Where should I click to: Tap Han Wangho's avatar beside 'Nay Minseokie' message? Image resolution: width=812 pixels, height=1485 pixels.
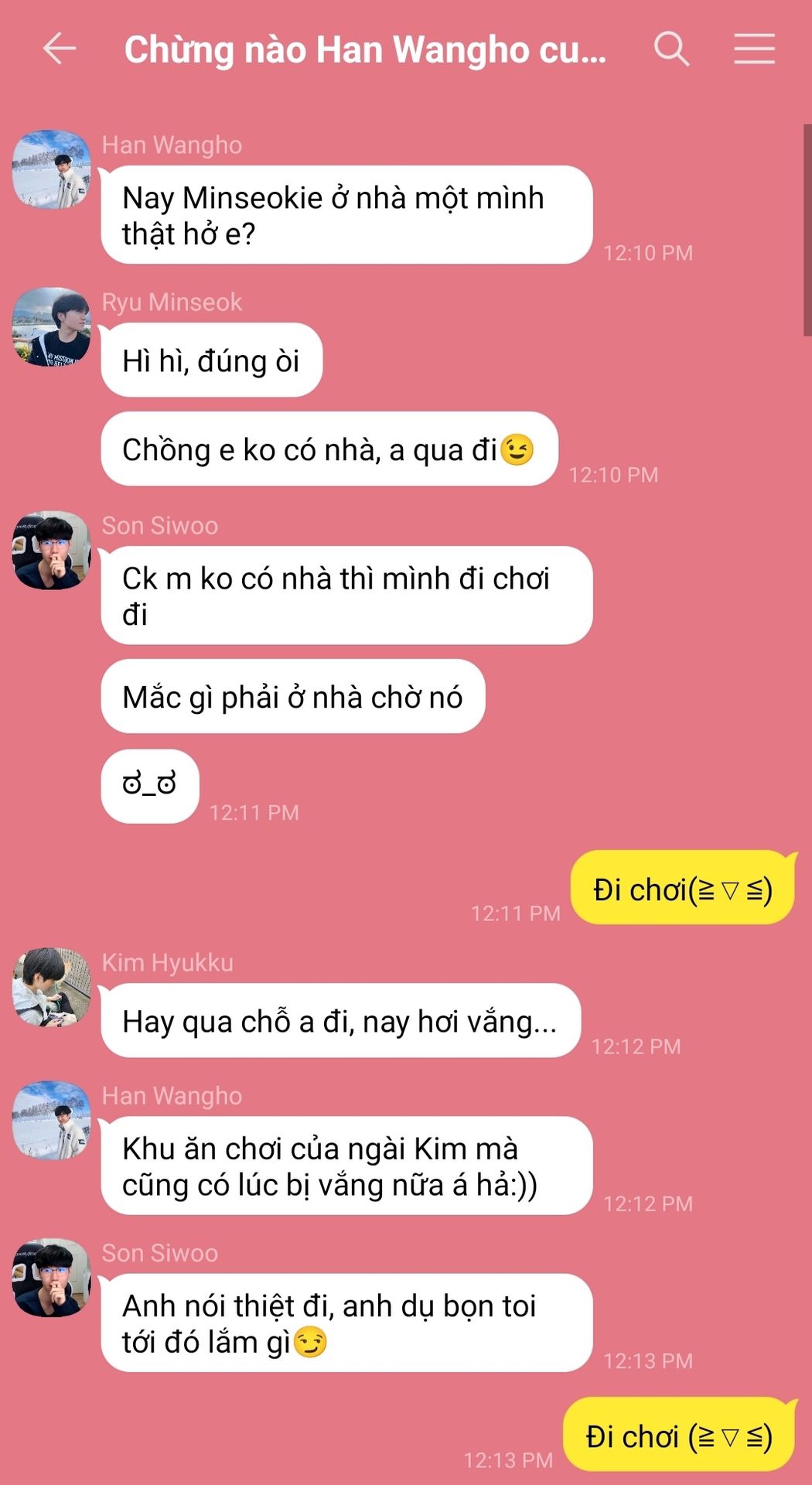[52, 169]
